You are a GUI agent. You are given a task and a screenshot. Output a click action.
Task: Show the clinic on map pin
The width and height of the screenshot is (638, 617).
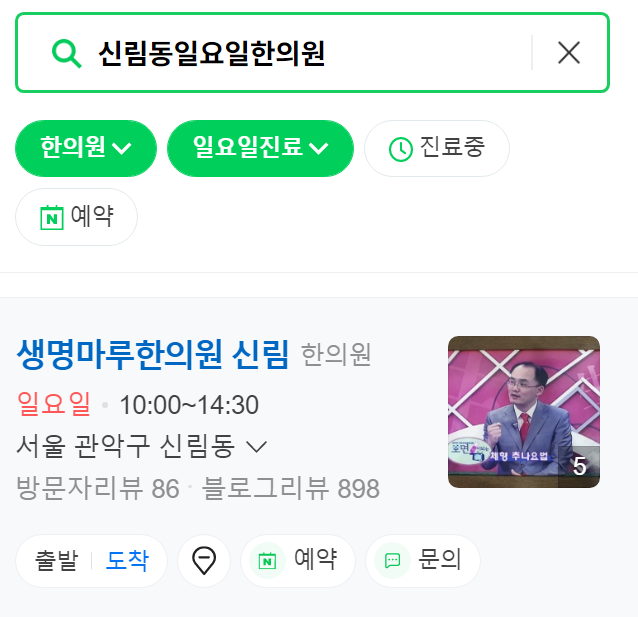pyautogui.click(x=204, y=560)
